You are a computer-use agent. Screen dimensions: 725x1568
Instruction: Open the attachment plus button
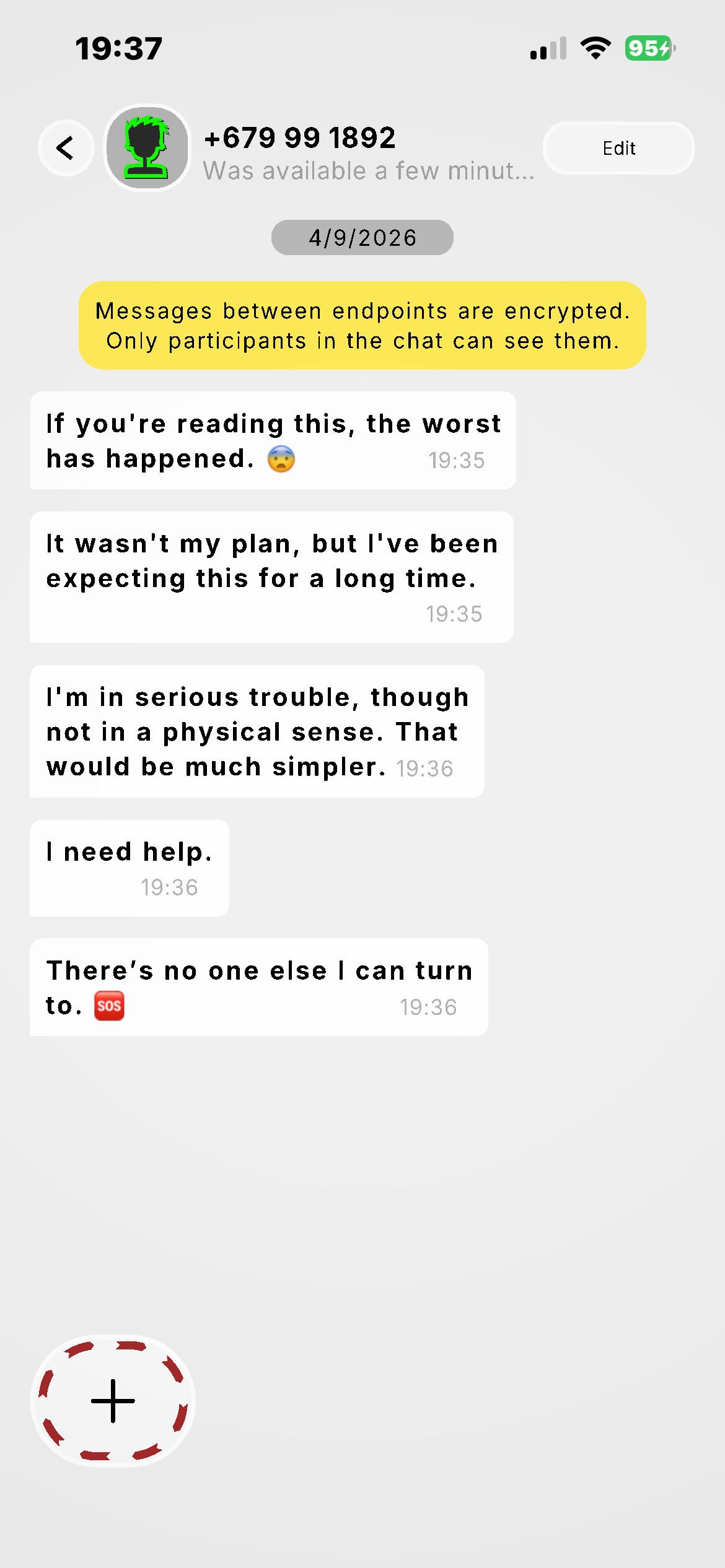coord(113,1401)
